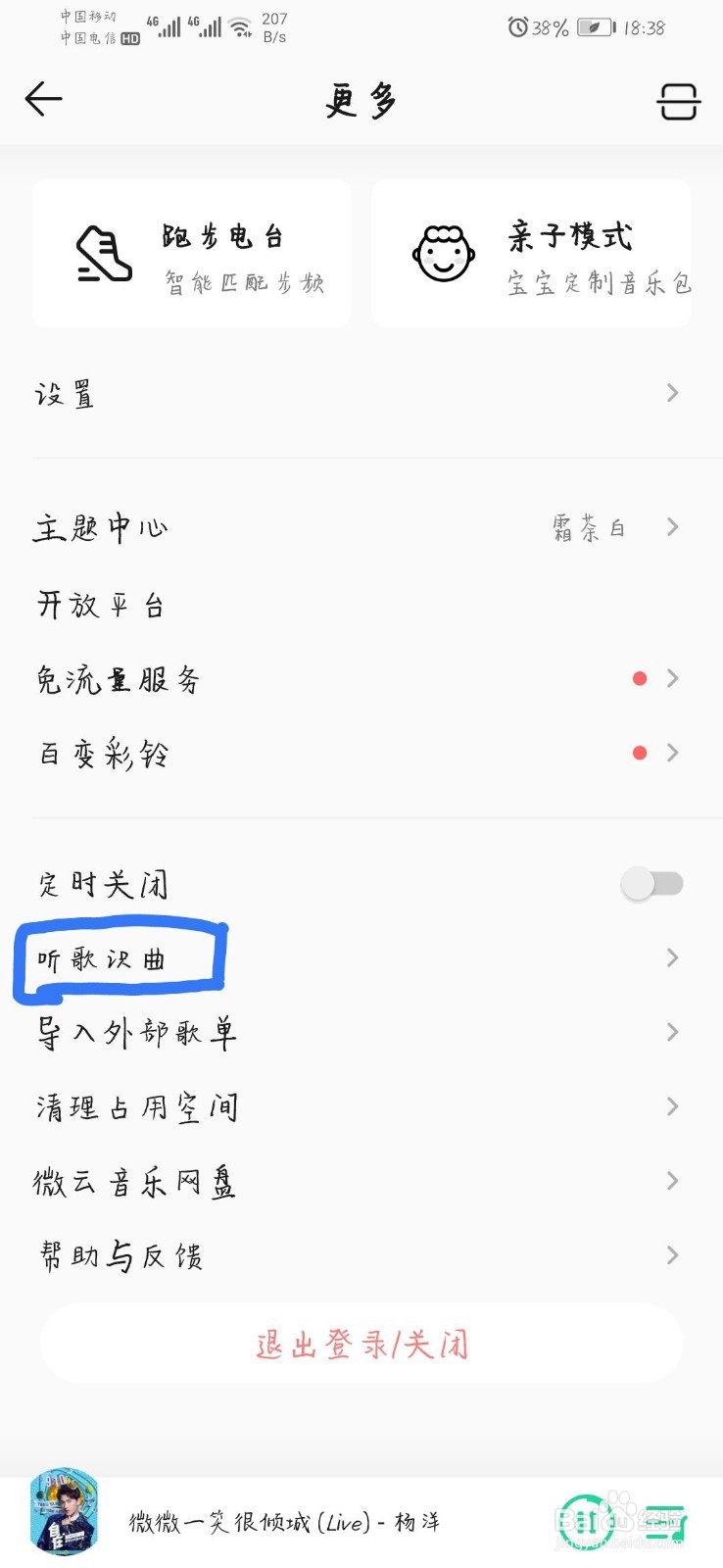Select the 开放平台 menu entry
The height and width of the screenshot is (1568, 723).
tap(98, 605)
